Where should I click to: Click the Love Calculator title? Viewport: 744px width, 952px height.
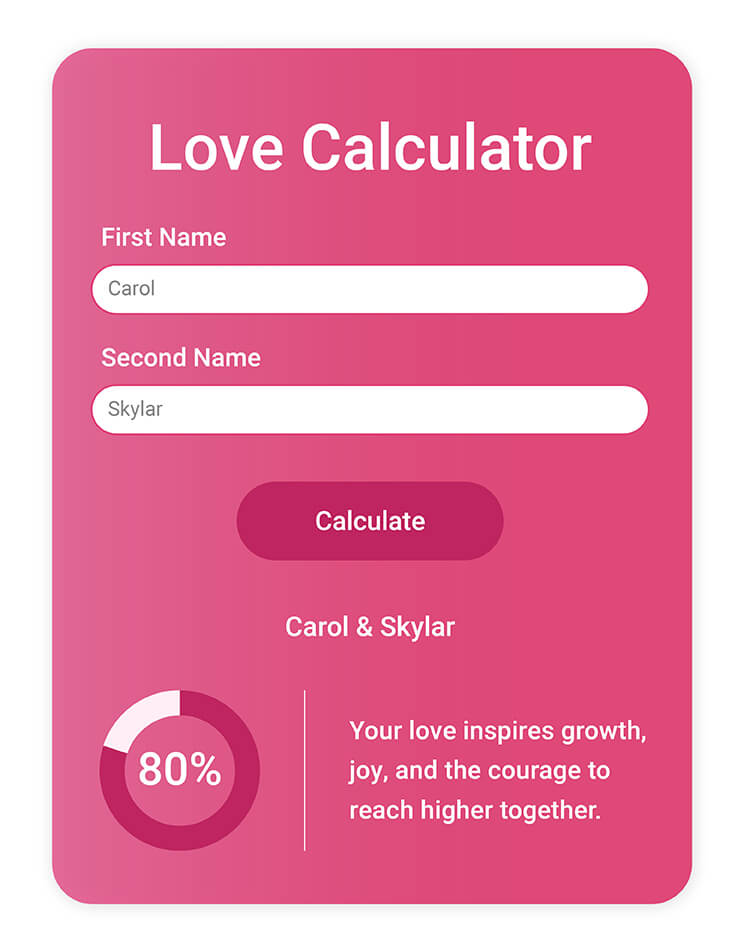pos(370,147)
